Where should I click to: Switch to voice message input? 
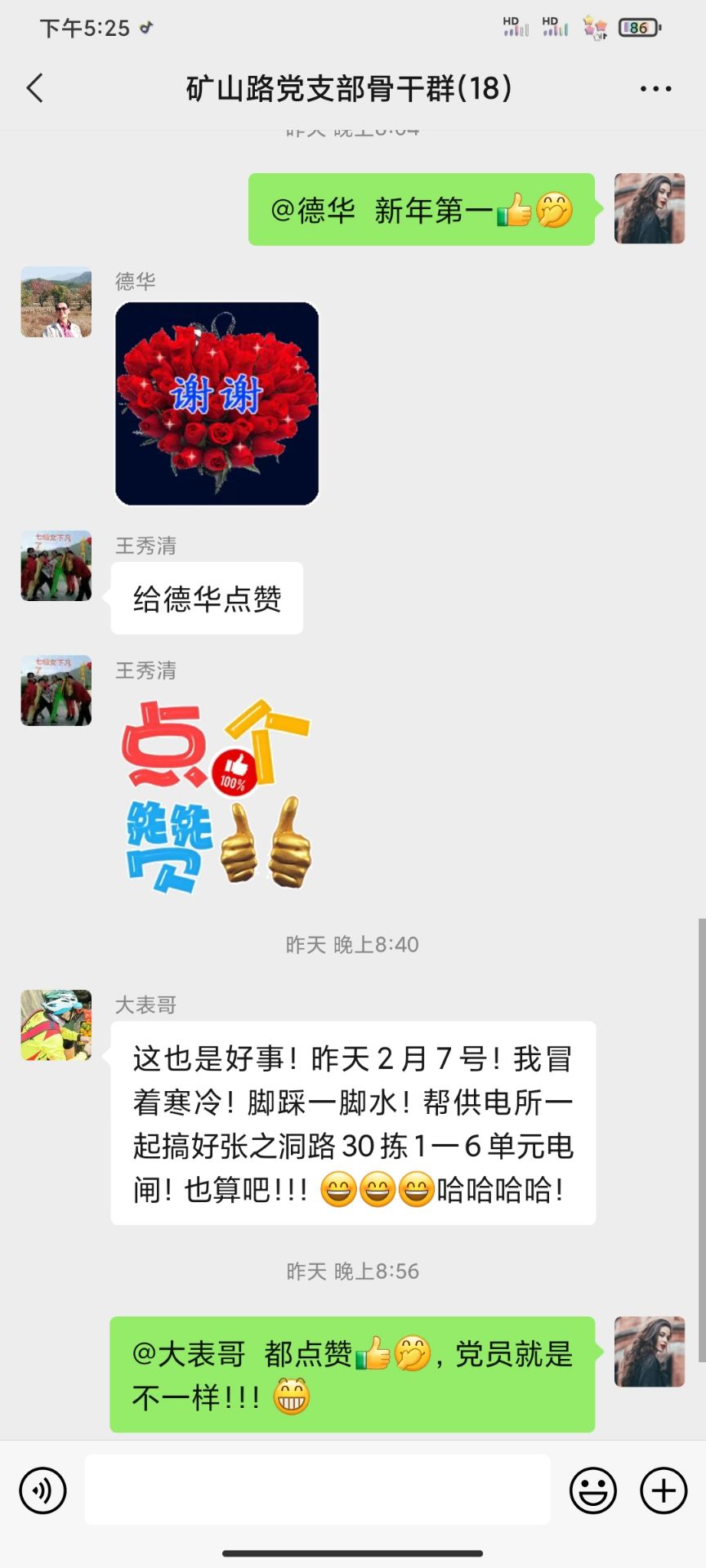tap(42, 1491)
